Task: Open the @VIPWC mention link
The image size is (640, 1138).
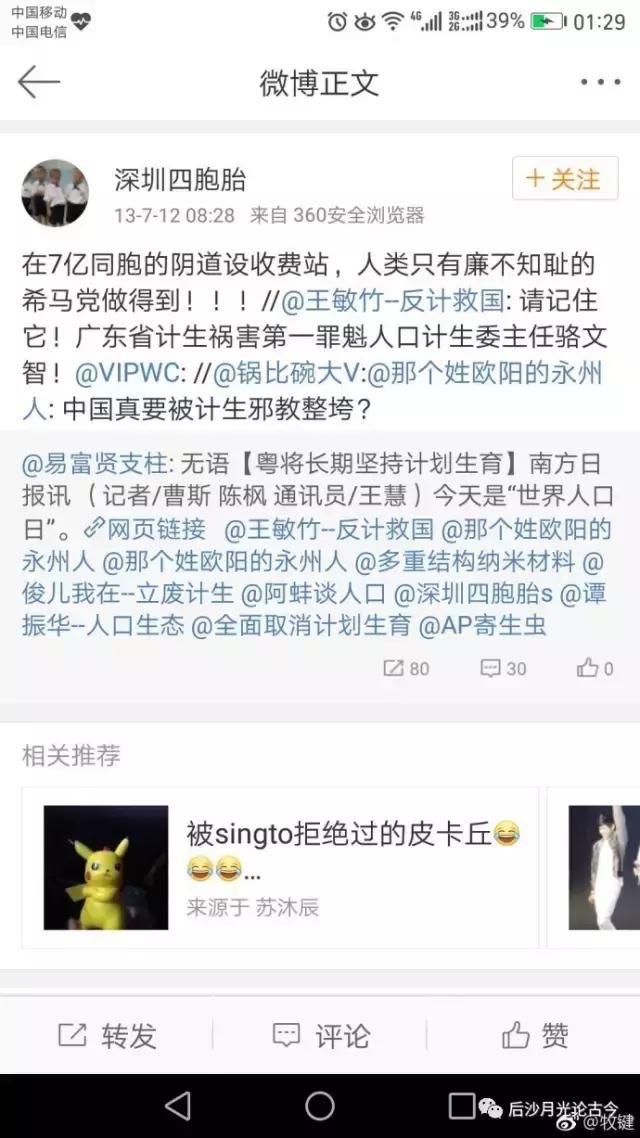Action: pyautogui.click(x=124, y=372)
